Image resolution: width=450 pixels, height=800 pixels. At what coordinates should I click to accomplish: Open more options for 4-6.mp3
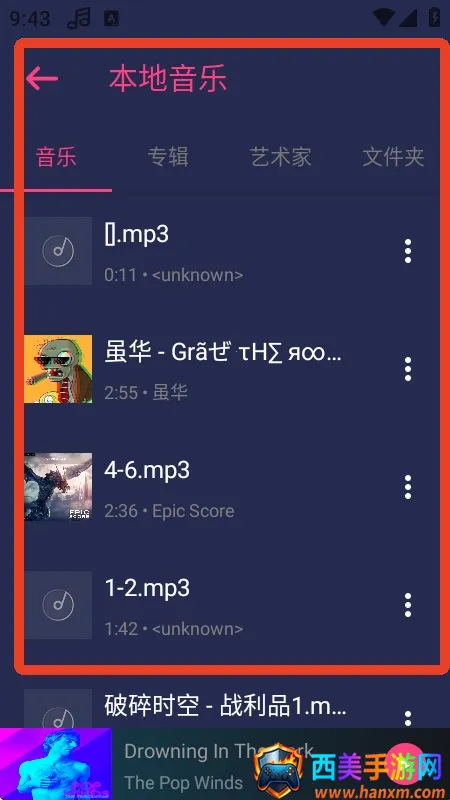coord(408,487)
